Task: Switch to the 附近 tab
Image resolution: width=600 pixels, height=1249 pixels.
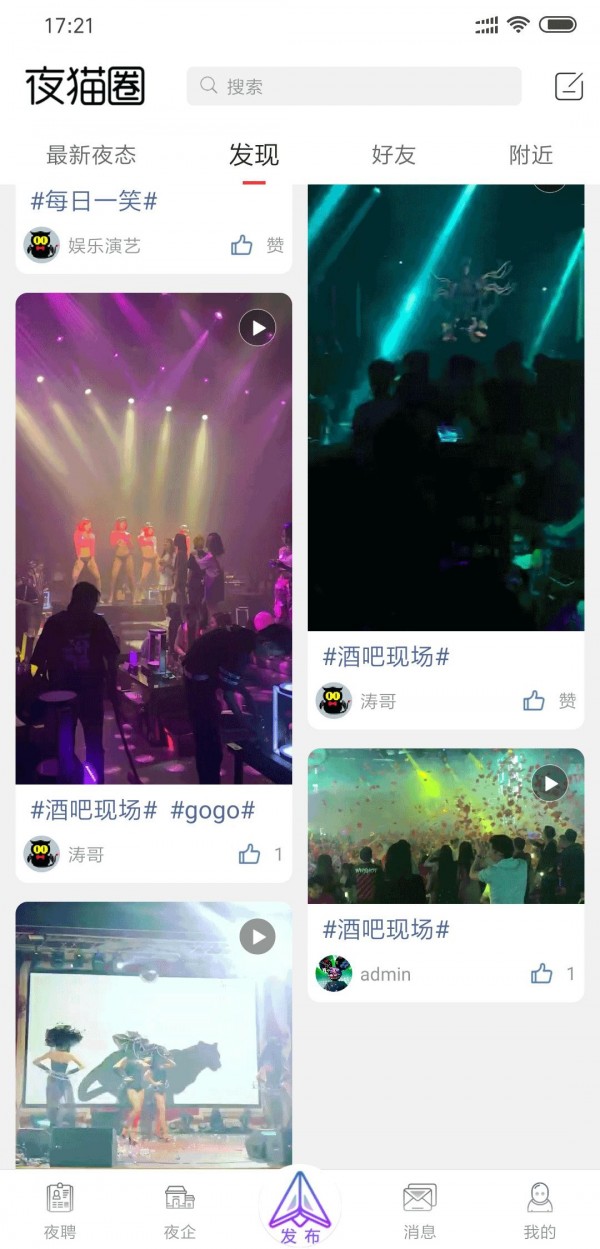Action: 531,155
